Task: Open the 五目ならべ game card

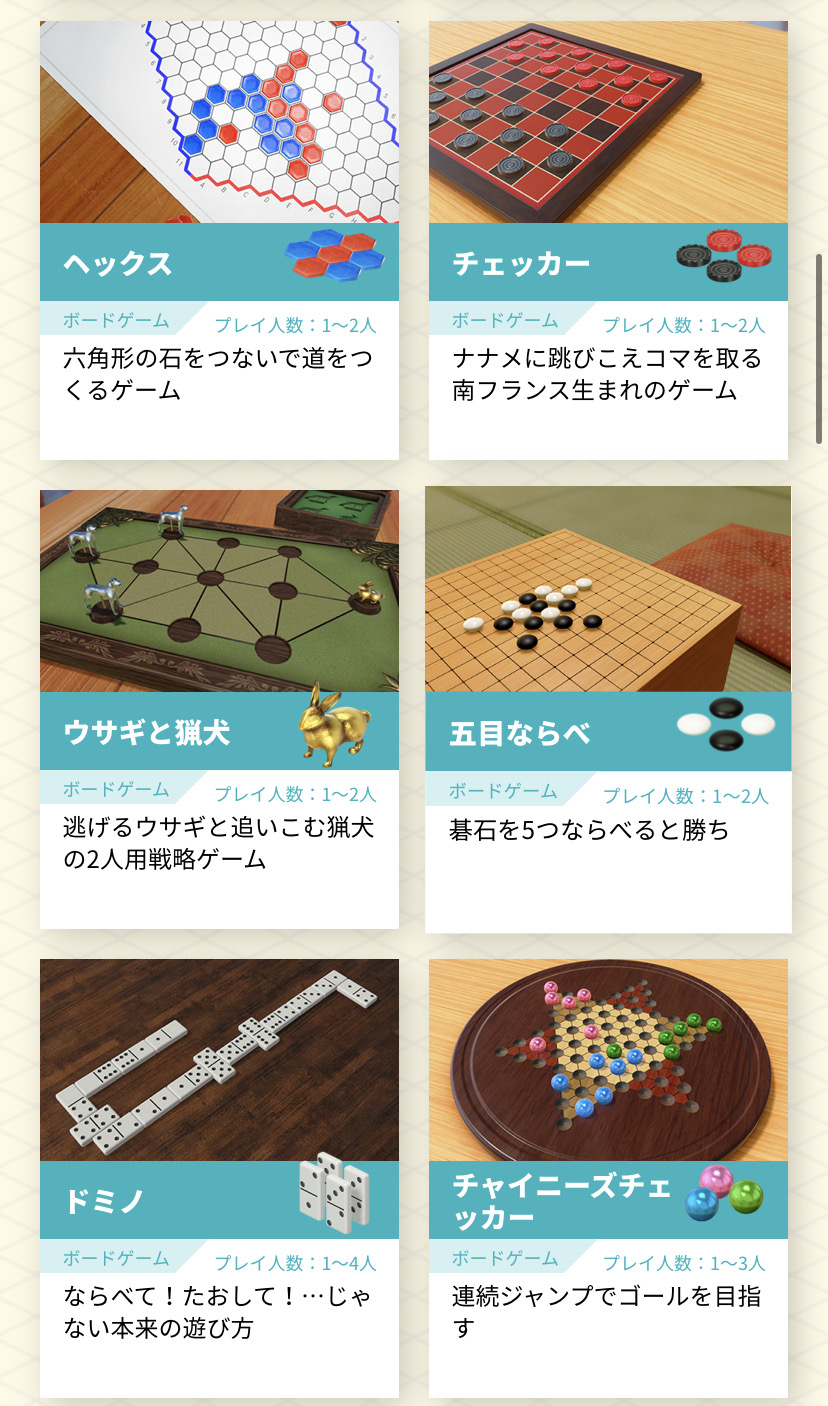Action: 608,709
